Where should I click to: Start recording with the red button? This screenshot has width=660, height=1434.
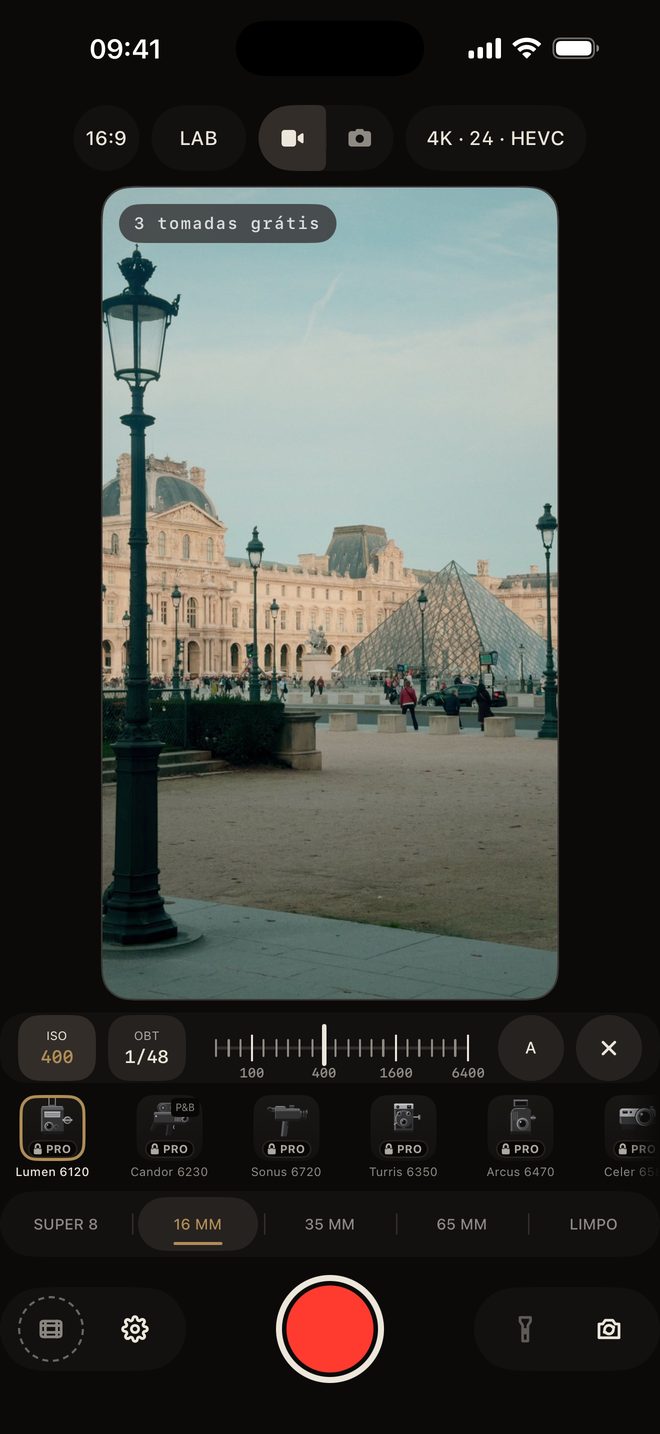pos(330,1328)
